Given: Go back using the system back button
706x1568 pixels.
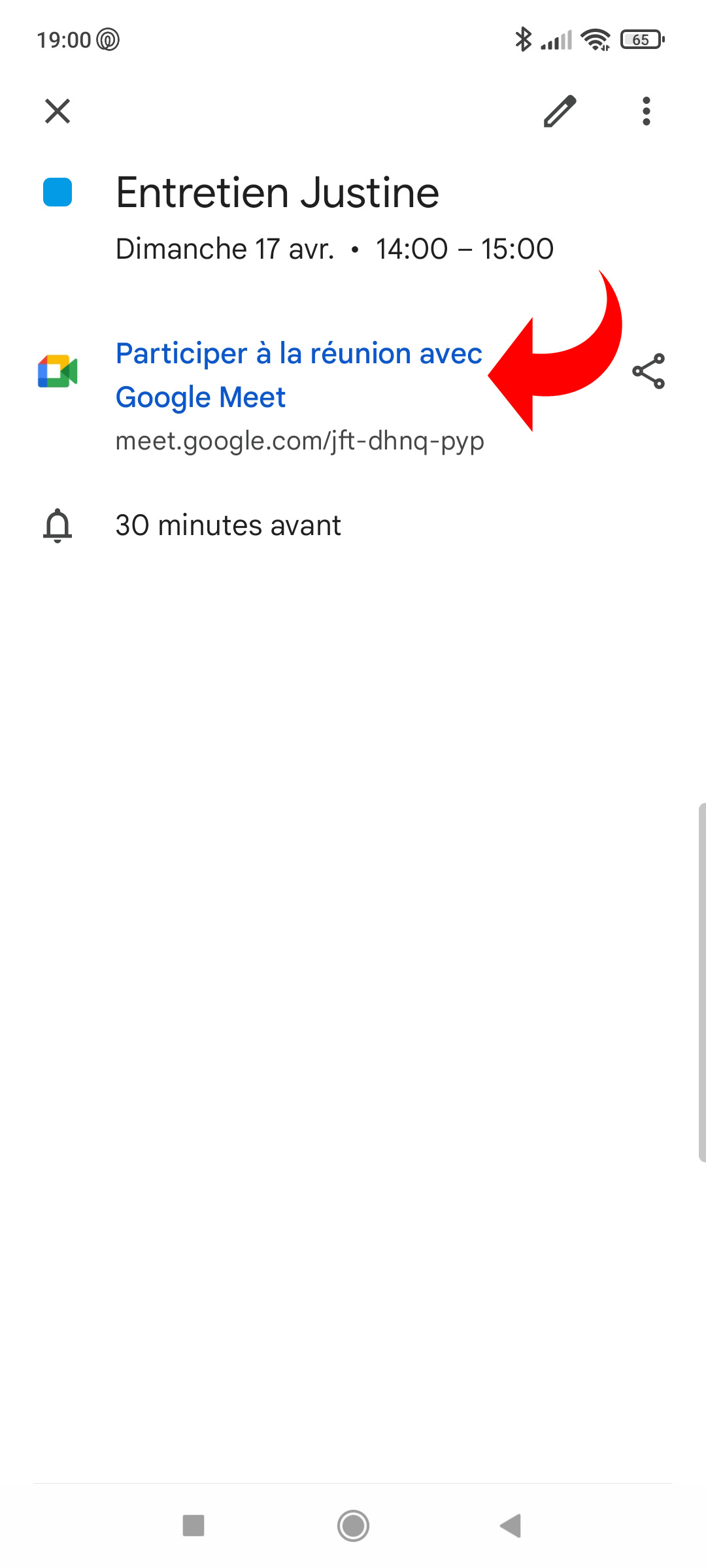Looking at the screenshot, I should coord(511,1526).
